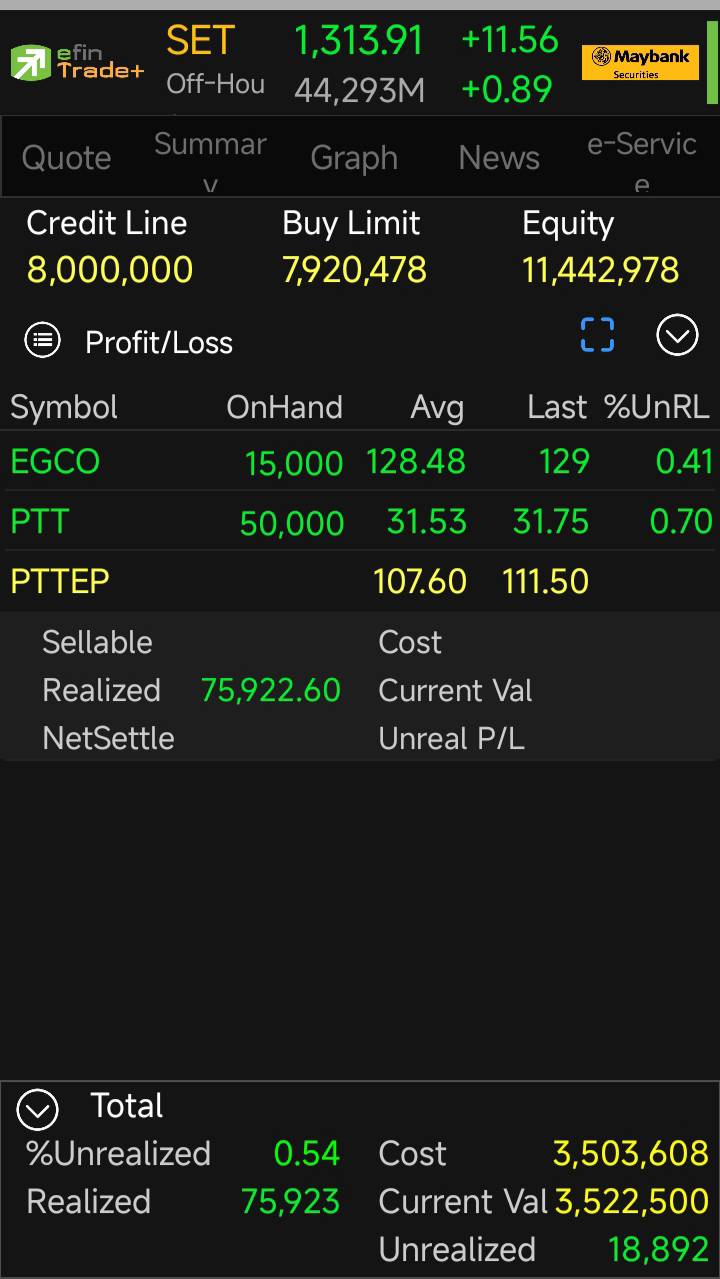720x1279 pixels.
Task: Go to the Graph tab
Action: point(354,158)
